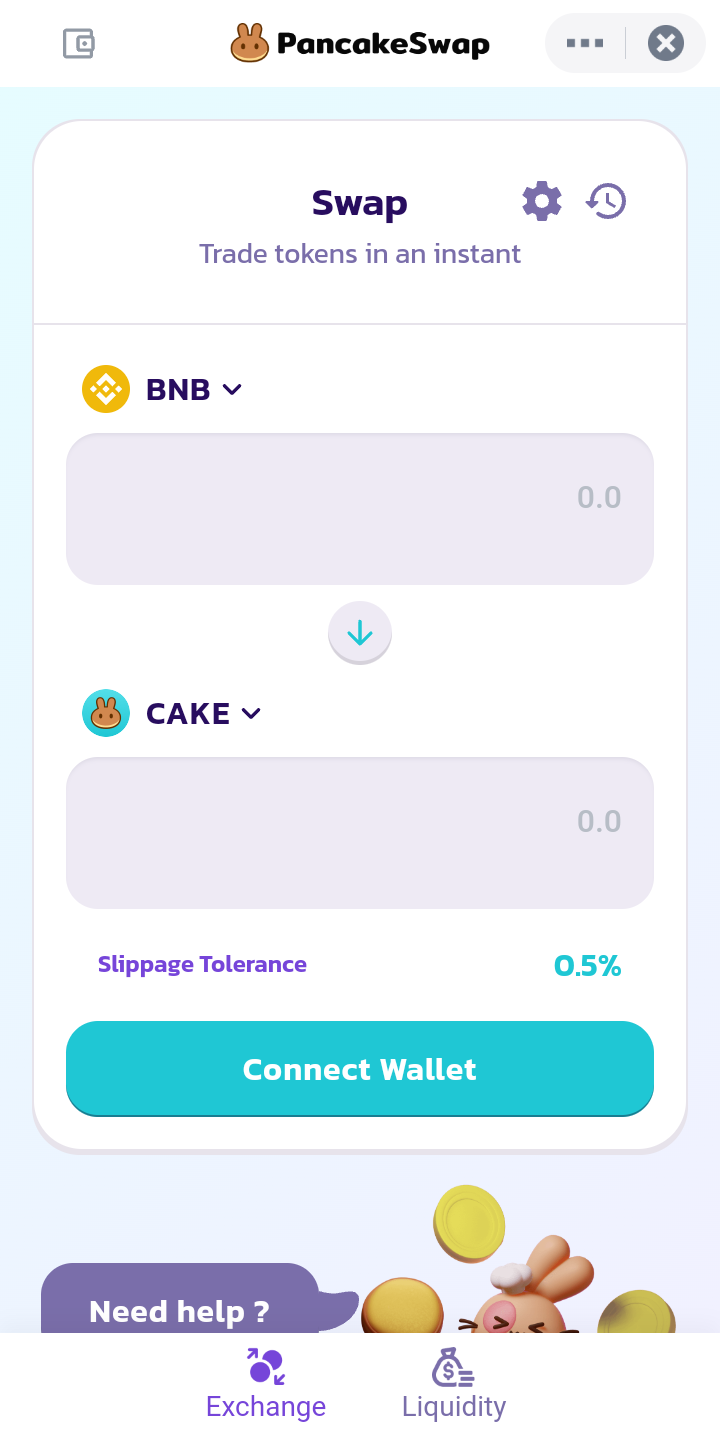
Task: Open the wallet icon in the header
Action: click(x=78, y=43)
